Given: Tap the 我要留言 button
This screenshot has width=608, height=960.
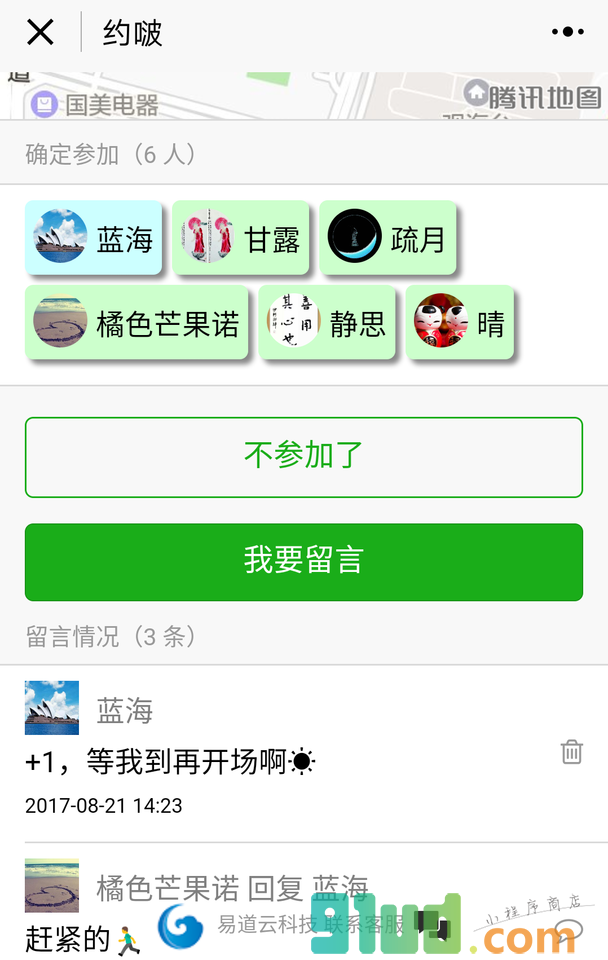Looking at the screenshot, I should 304,561.
